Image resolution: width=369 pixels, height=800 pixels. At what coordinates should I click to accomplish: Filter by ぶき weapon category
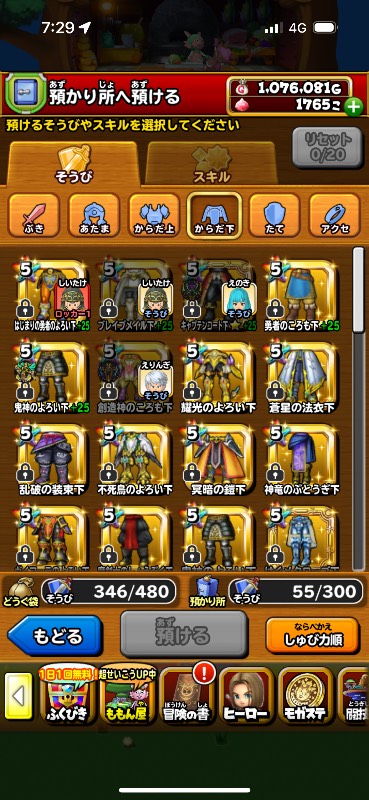pos(34,216)
